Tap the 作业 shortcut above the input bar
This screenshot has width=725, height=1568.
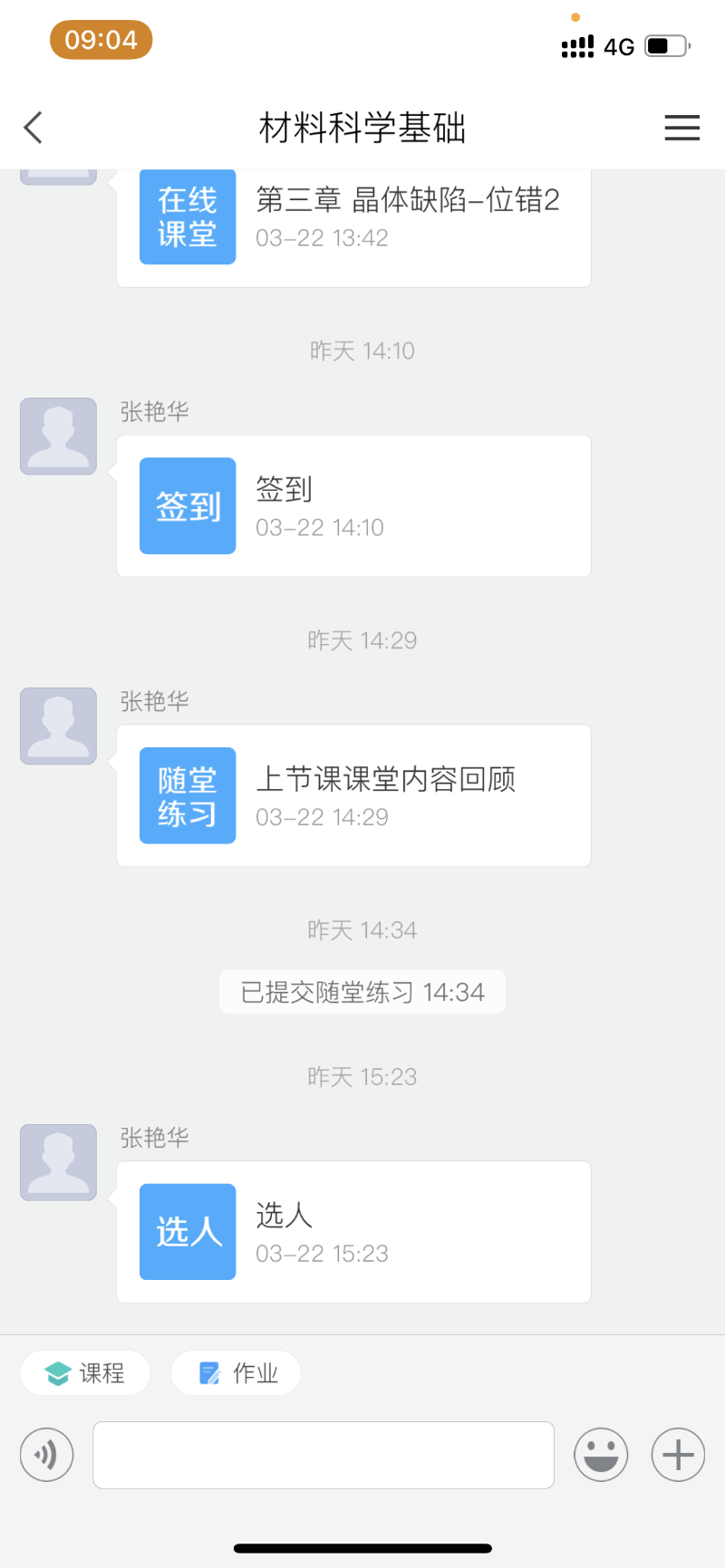235,1372
